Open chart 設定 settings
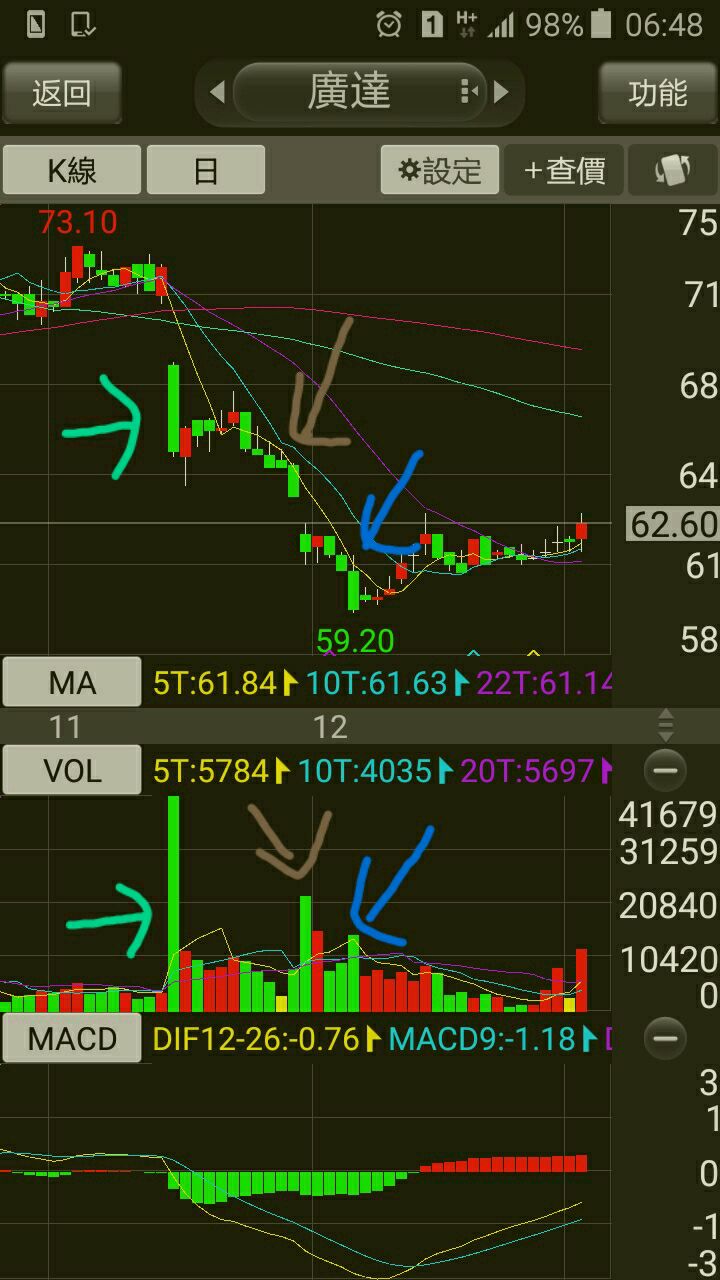Viewport: 720px width, 1280px height. click(440, 170)
